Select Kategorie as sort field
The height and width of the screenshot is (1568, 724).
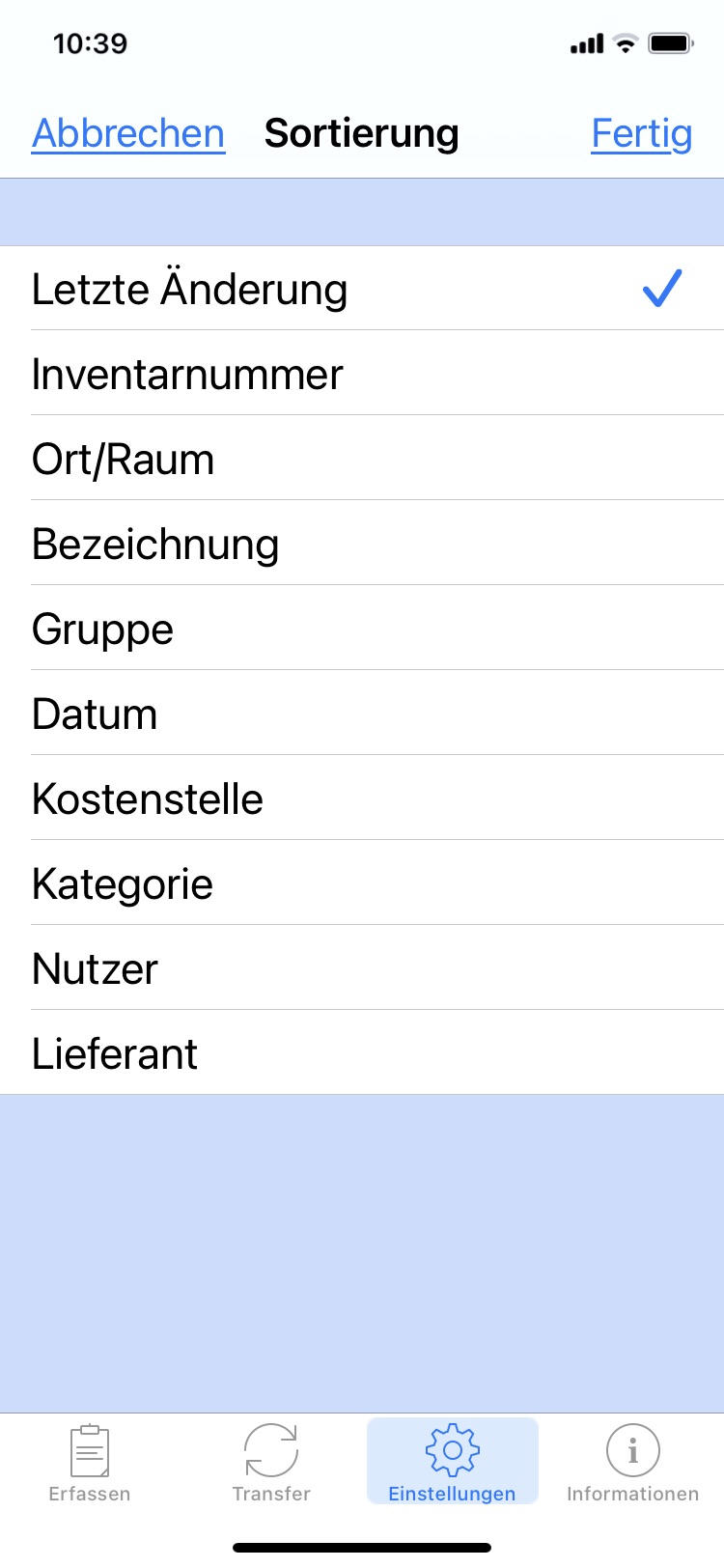pos(362,883)
